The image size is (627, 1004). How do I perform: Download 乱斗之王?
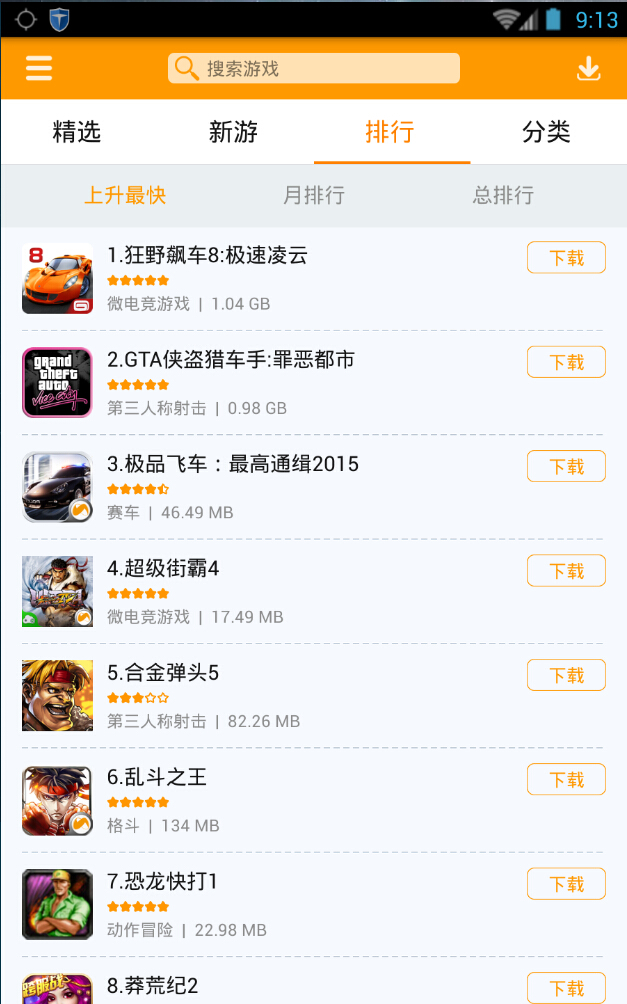click(x=566, y=779)
